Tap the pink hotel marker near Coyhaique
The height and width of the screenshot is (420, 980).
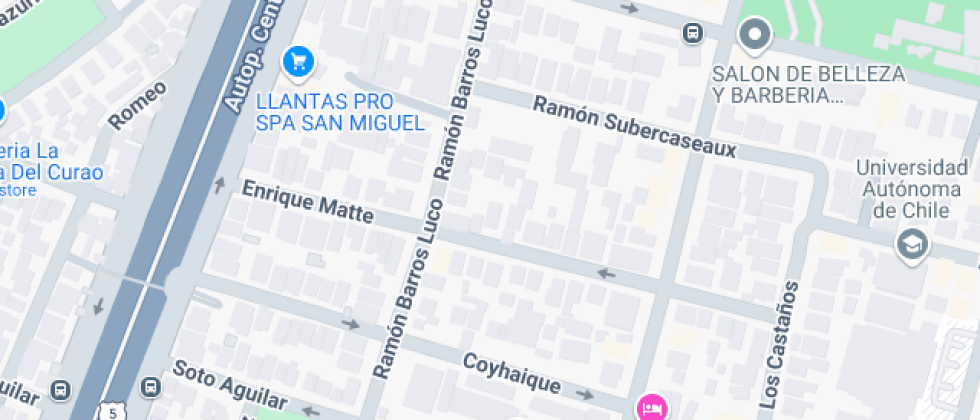tap(650, 407)
